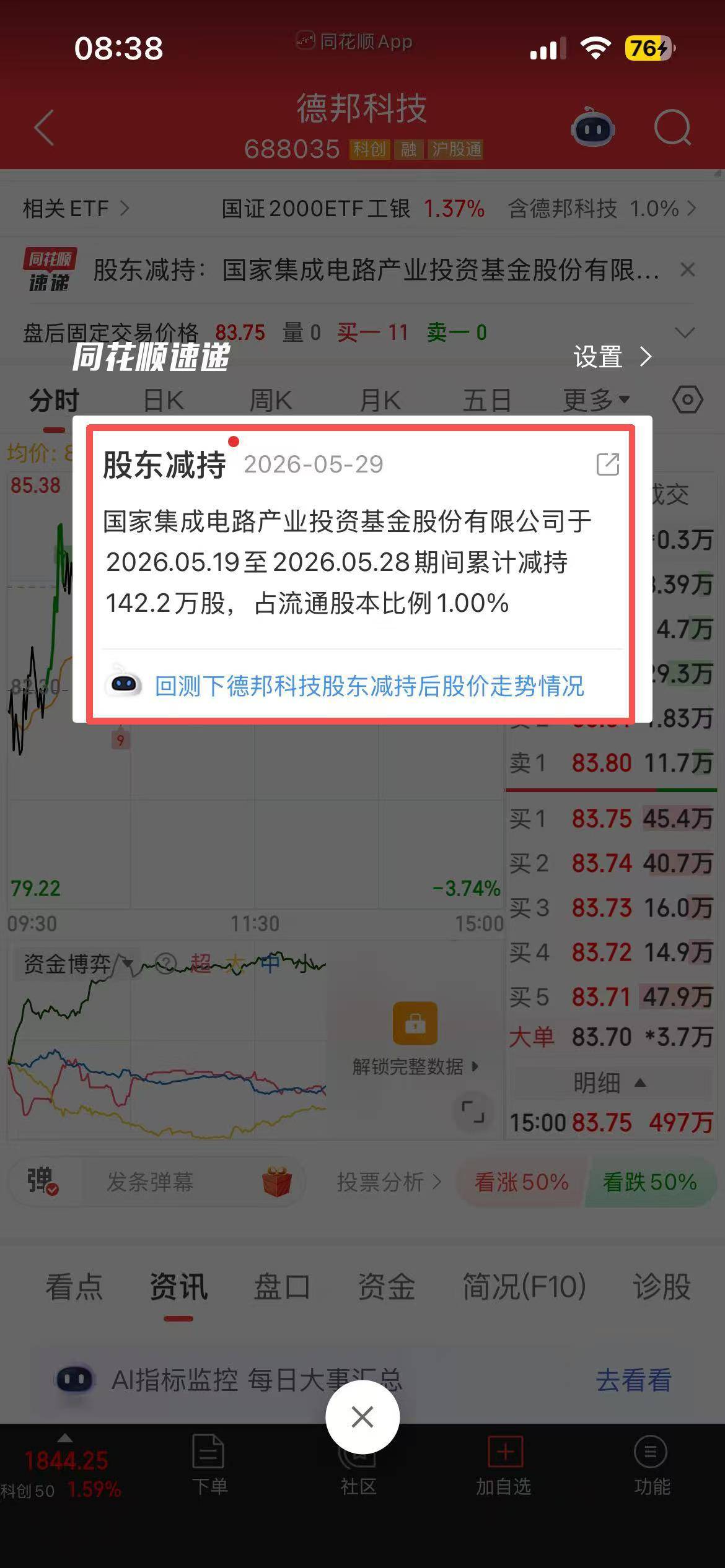The image size is (725, 1568).
Task: Switch to the 月K chart tab
Action: (380, 400)
